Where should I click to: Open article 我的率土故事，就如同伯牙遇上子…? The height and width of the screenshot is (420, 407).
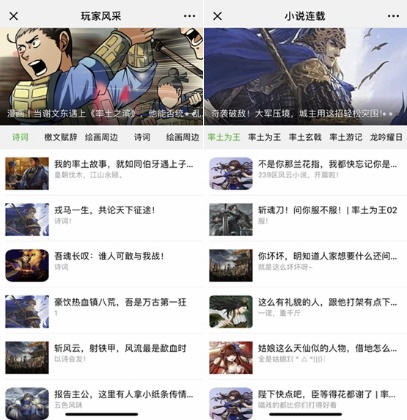pos(102,173)
